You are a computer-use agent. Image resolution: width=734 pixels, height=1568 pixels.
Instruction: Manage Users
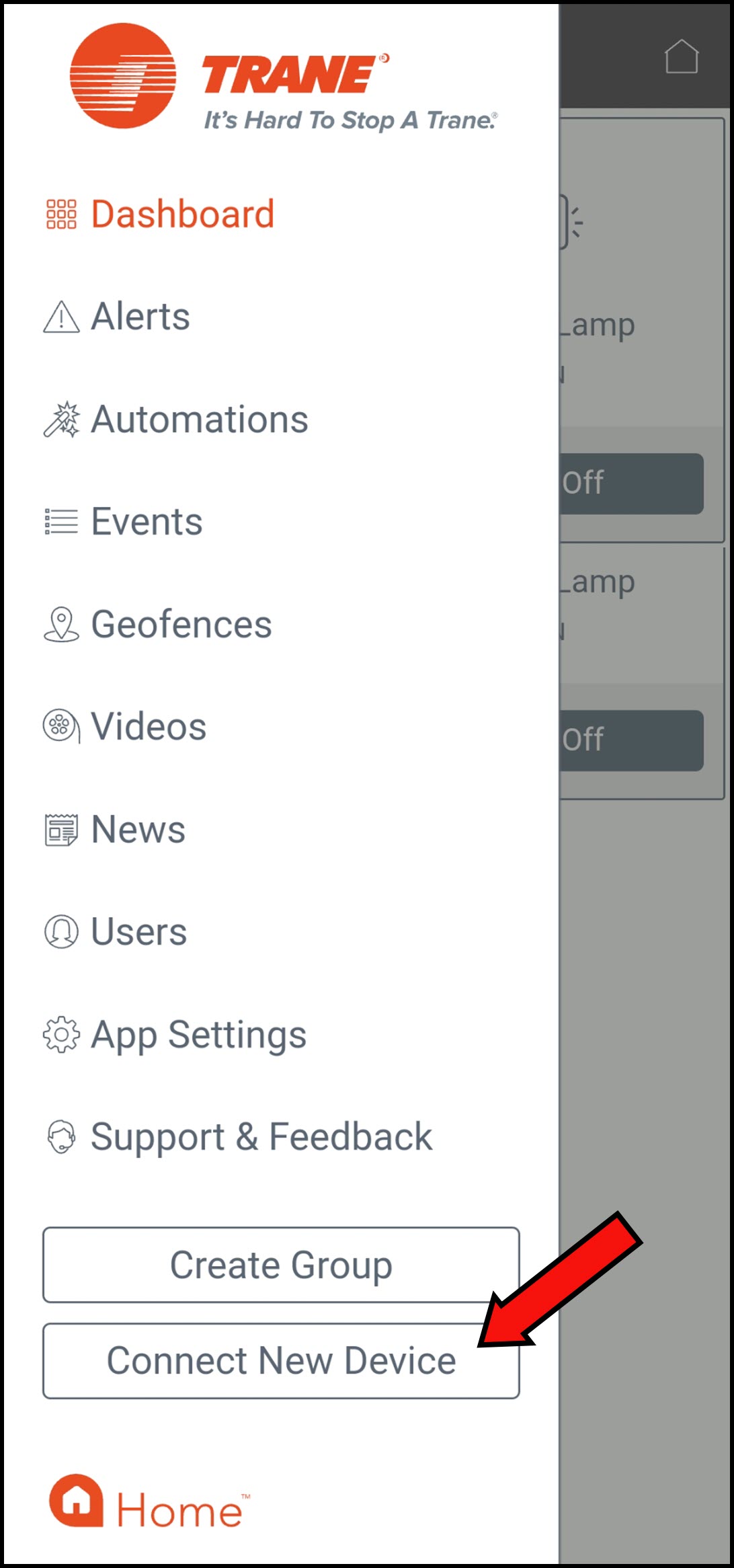[116, 932]
